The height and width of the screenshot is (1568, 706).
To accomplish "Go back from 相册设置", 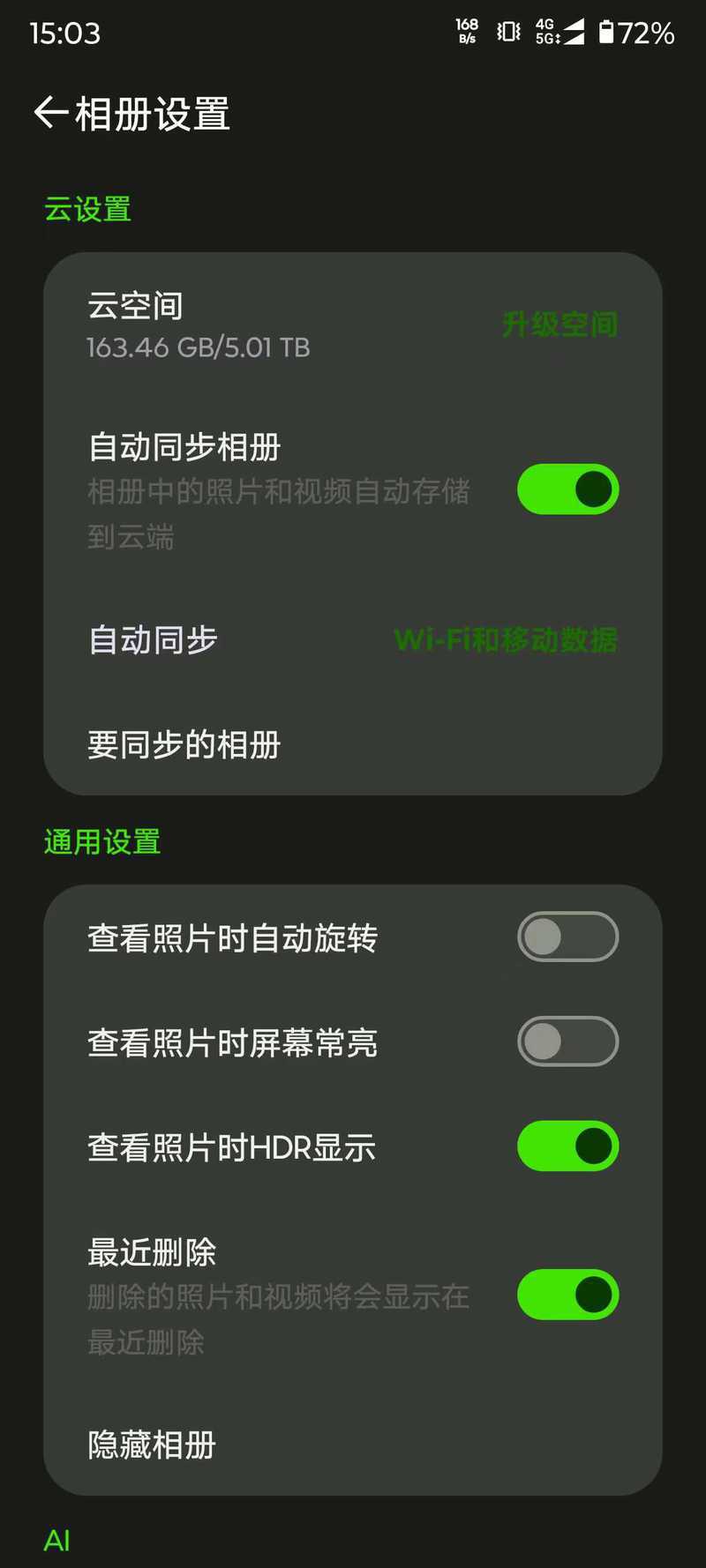I will (x=50, y=114).
